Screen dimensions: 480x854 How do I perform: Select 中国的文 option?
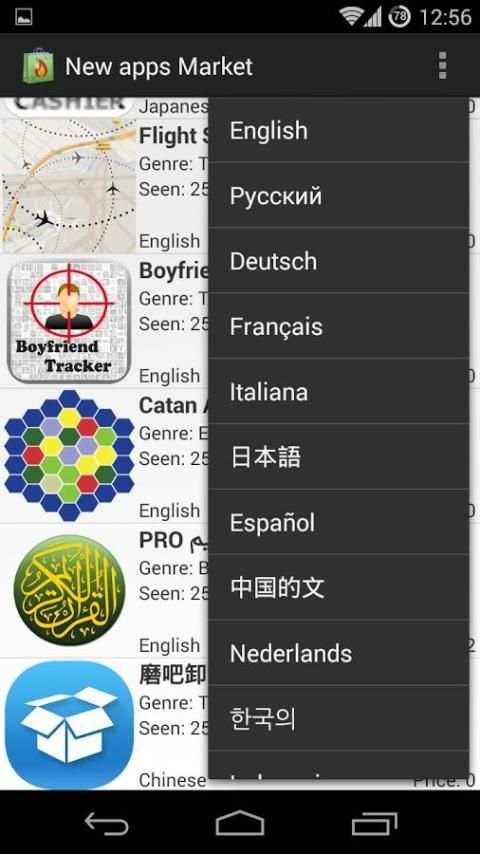pyautogui.click(x=338, y=588)
